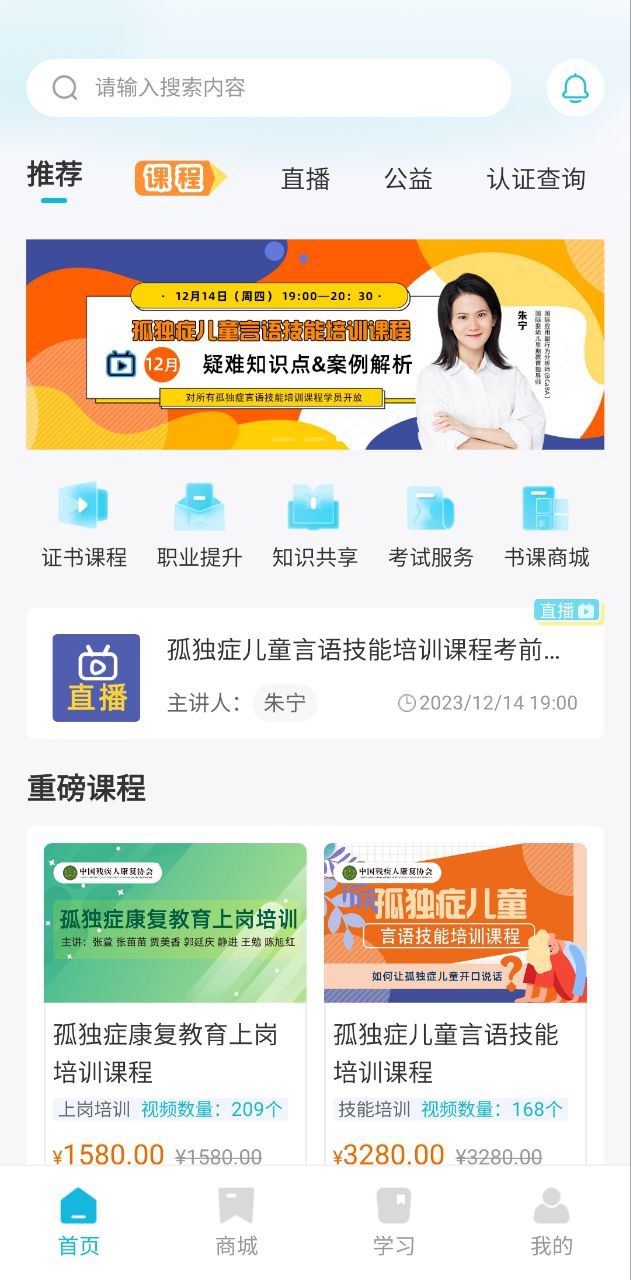Switch to the 公益 tab
Image resolution: width=631 pixels, height=1280 pixels.
click(x=408, y=179)
